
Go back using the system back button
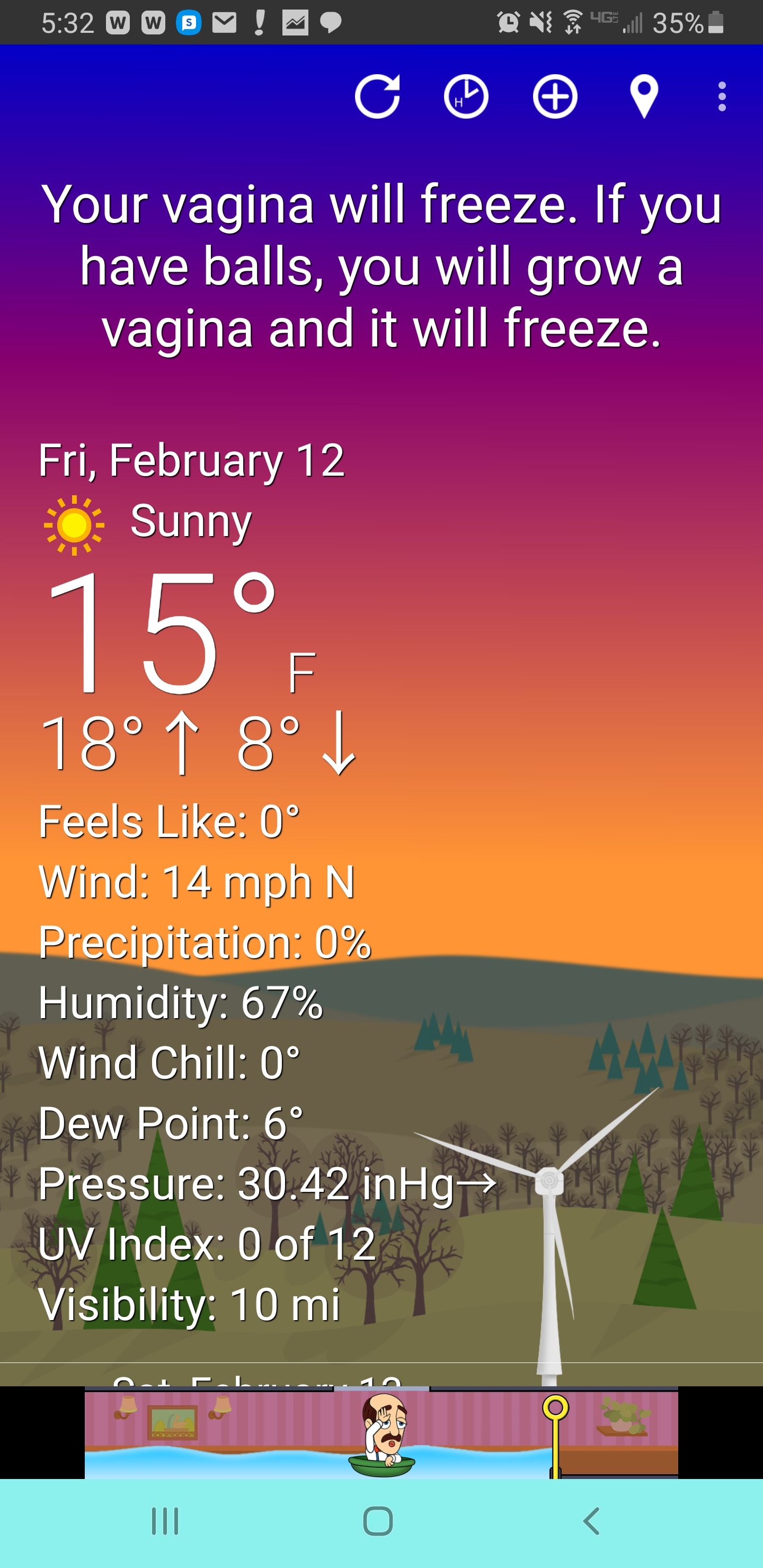coord(591,1521)
